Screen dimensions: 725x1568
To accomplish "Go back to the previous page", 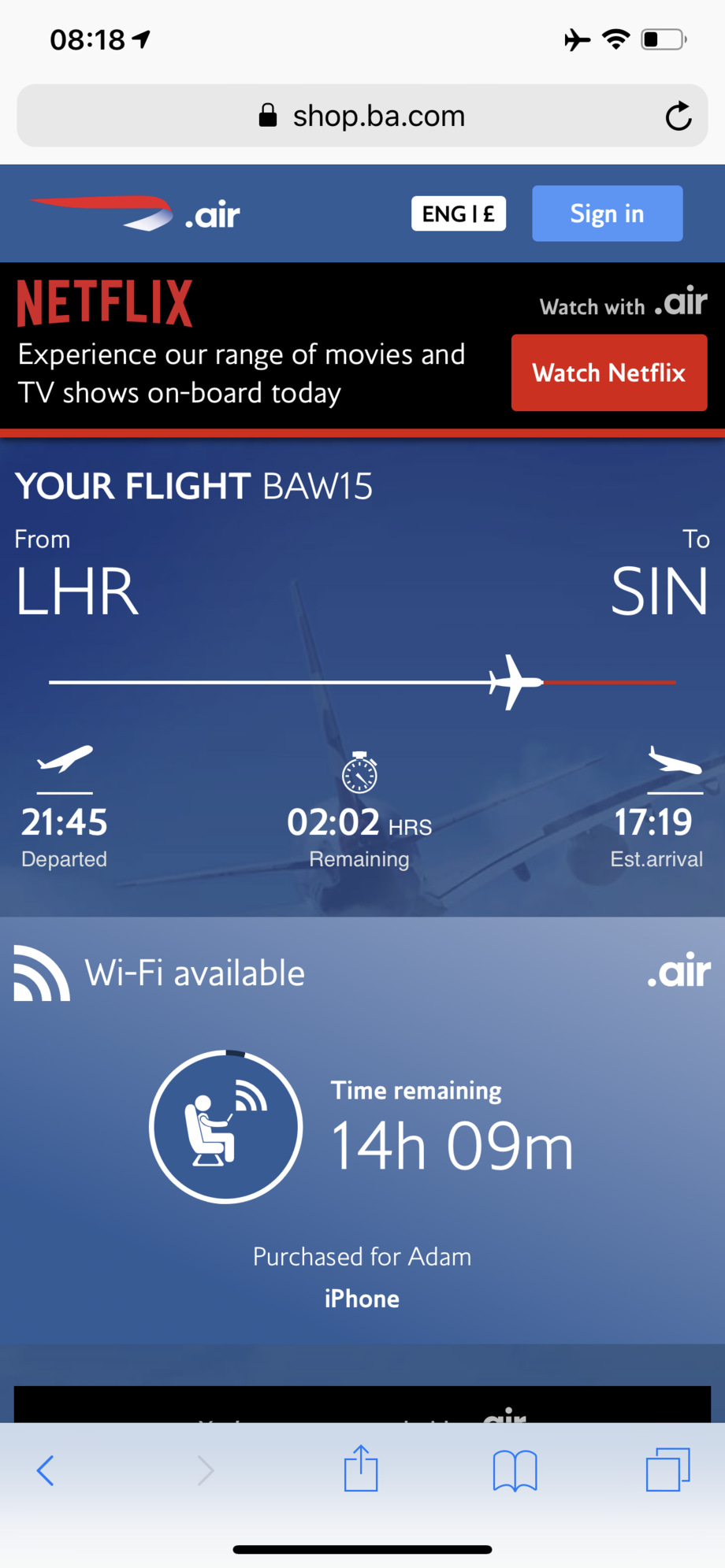I will pos(46,1470).
